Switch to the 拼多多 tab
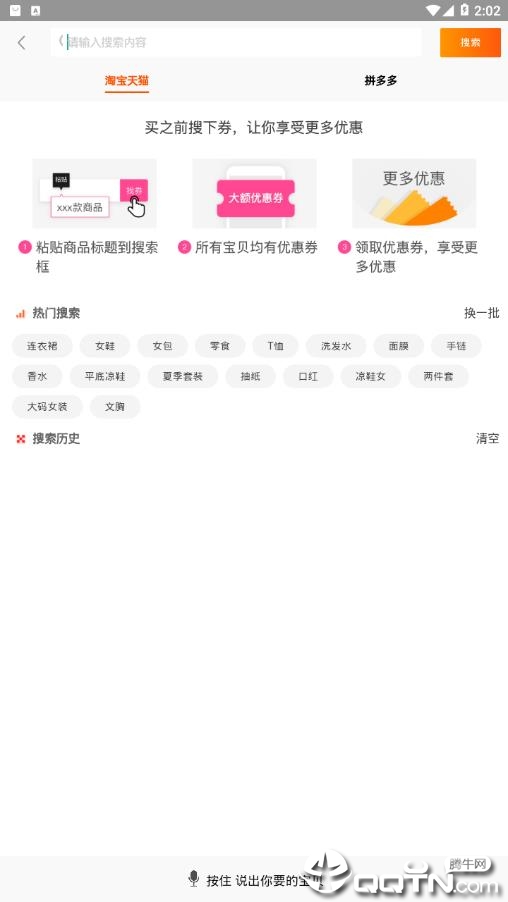The image size is (508, 902). (x=381, y=81)
